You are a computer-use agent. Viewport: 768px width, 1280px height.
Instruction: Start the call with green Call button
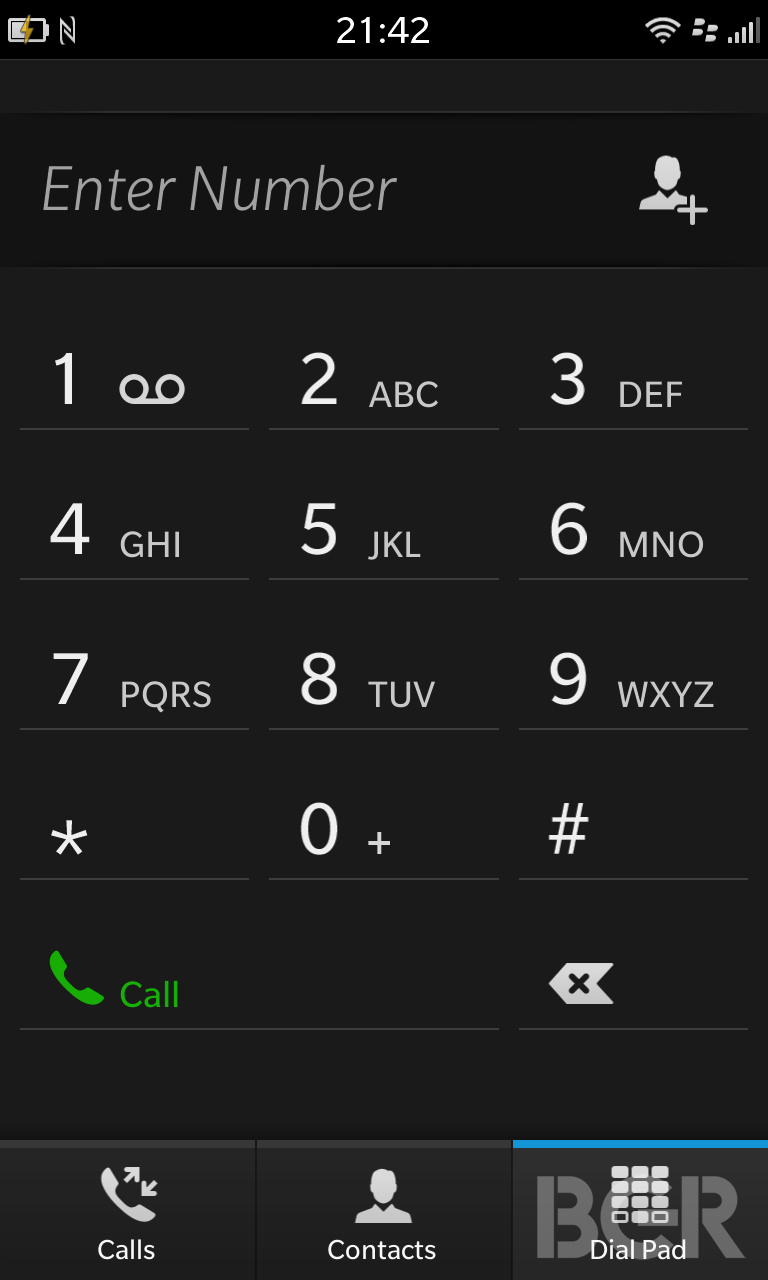coord(259,980)
